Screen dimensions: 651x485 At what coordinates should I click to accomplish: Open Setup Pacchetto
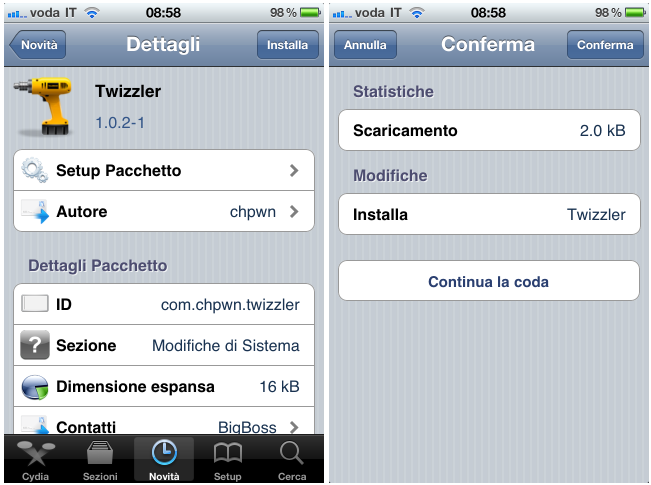click(x=163, y=171)
